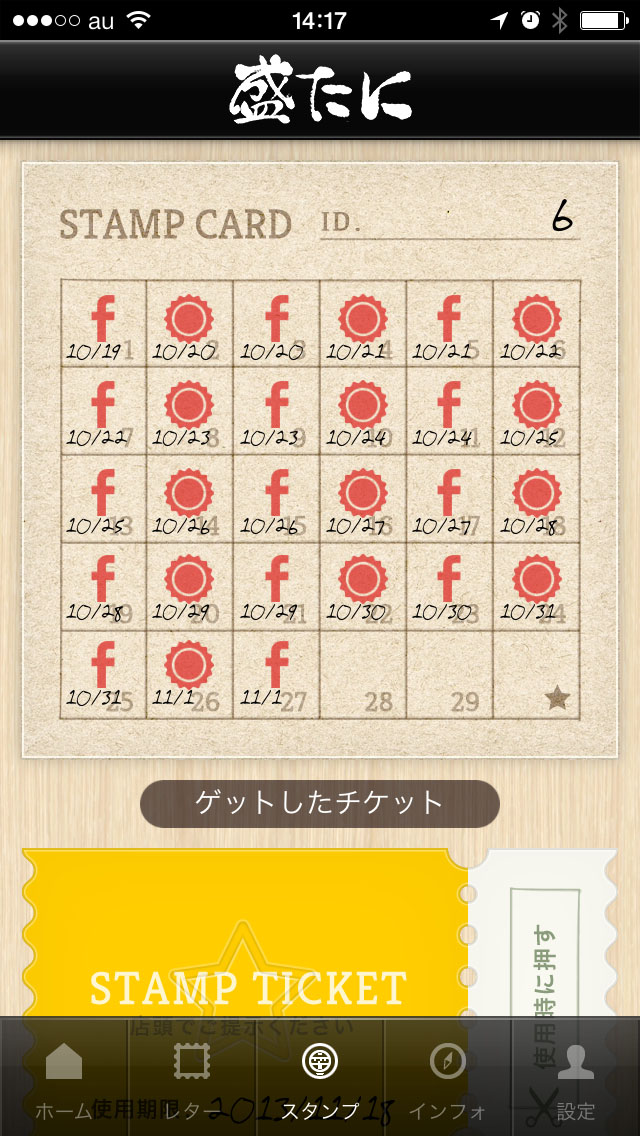Select the スタンプ tab
The width and height of the screenshot is (640, 1136).
320,1078
